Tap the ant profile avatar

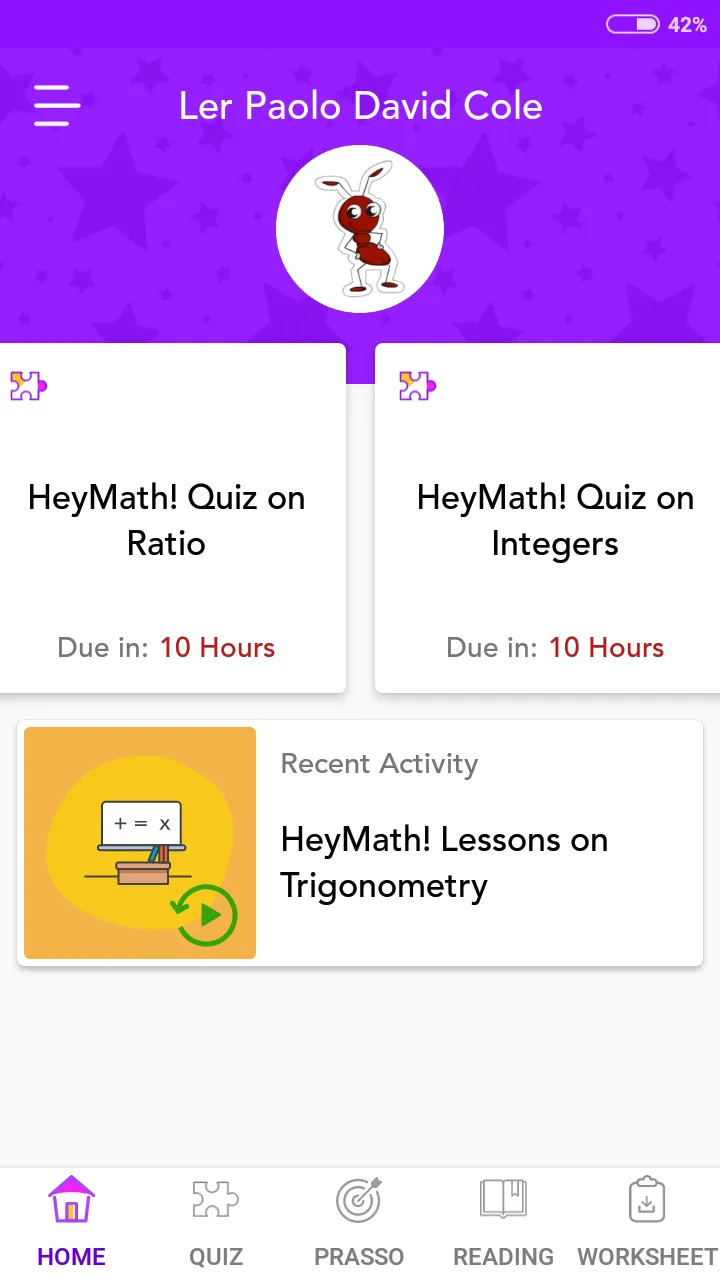tap(360, 229)
